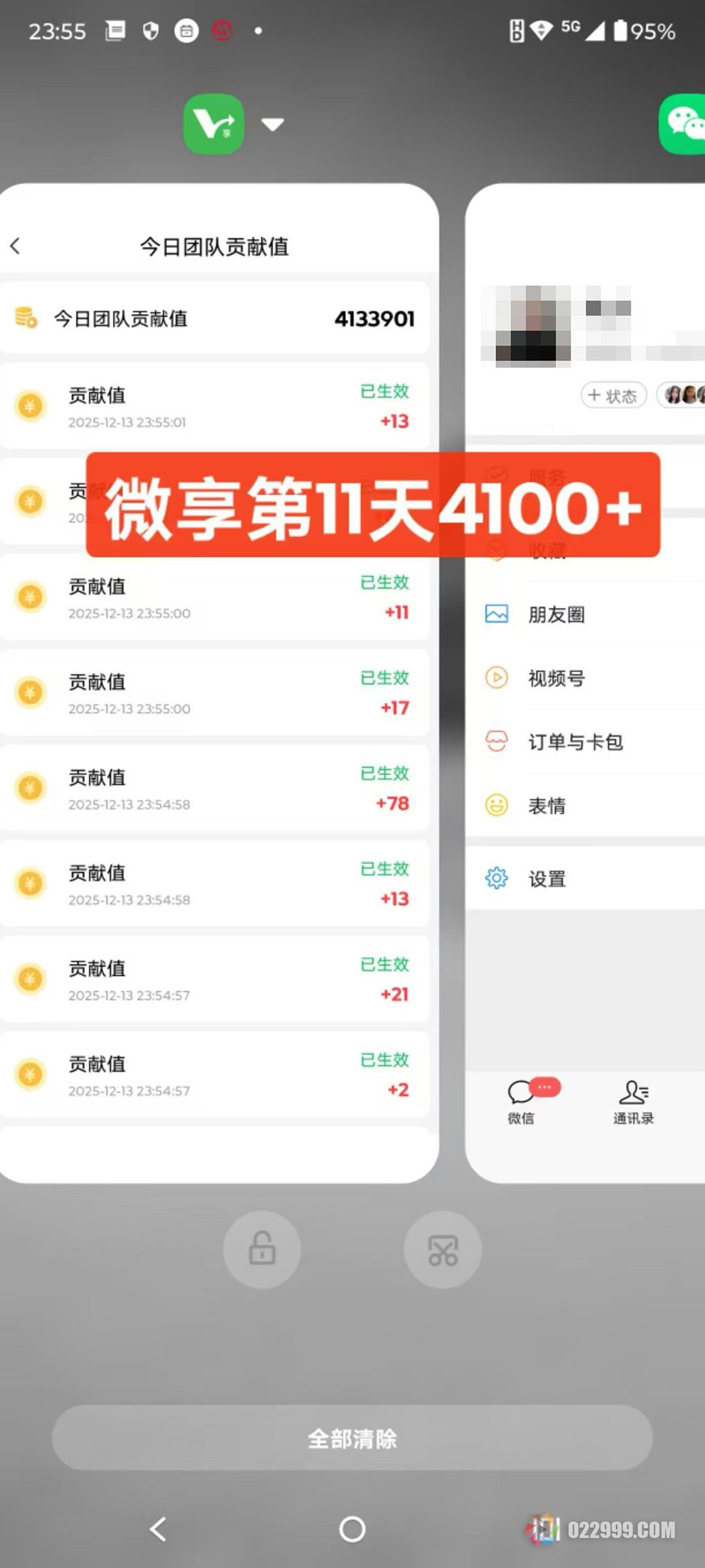Enable the + 状态 status toggle button
The image size is (705, 1568).
612,395
